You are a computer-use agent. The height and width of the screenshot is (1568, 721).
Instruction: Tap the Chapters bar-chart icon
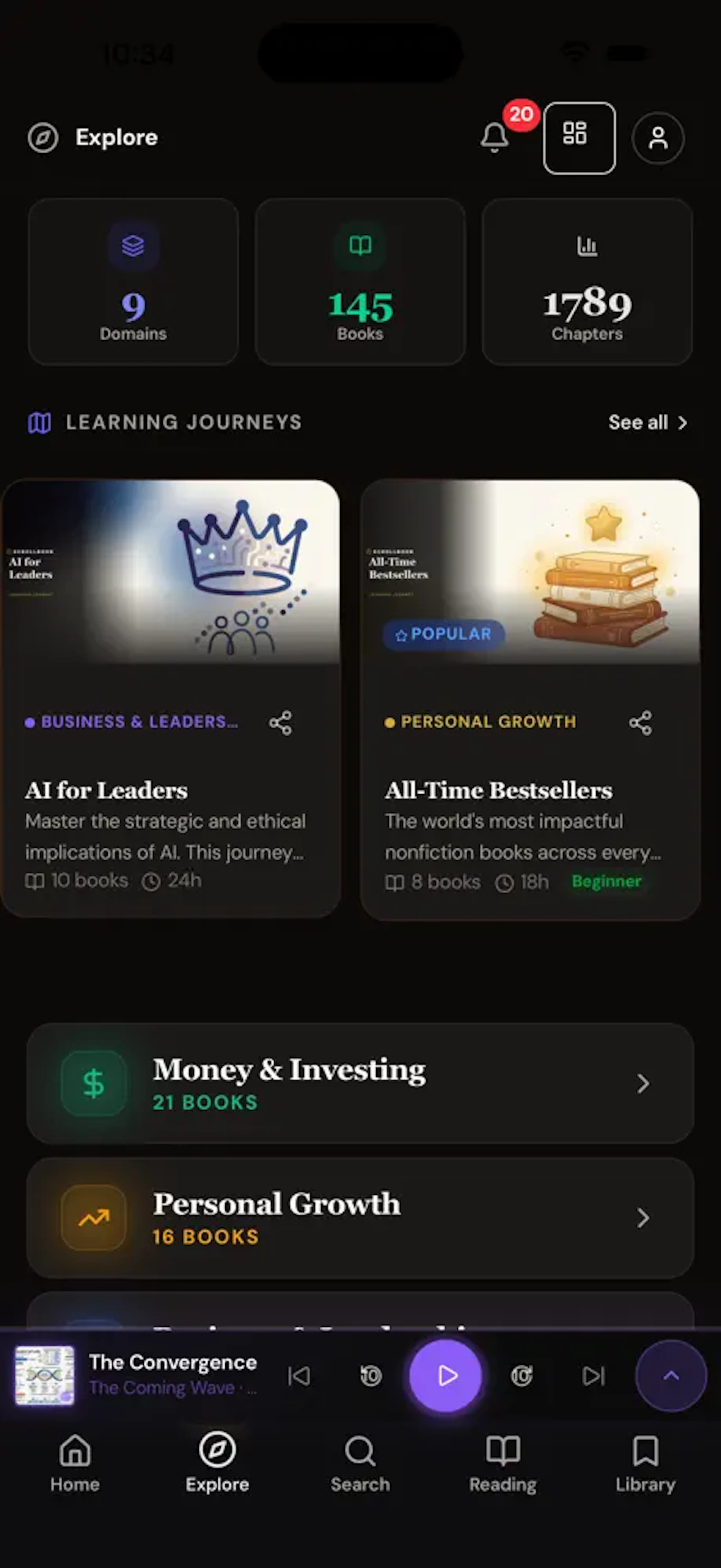click(587, 245)
